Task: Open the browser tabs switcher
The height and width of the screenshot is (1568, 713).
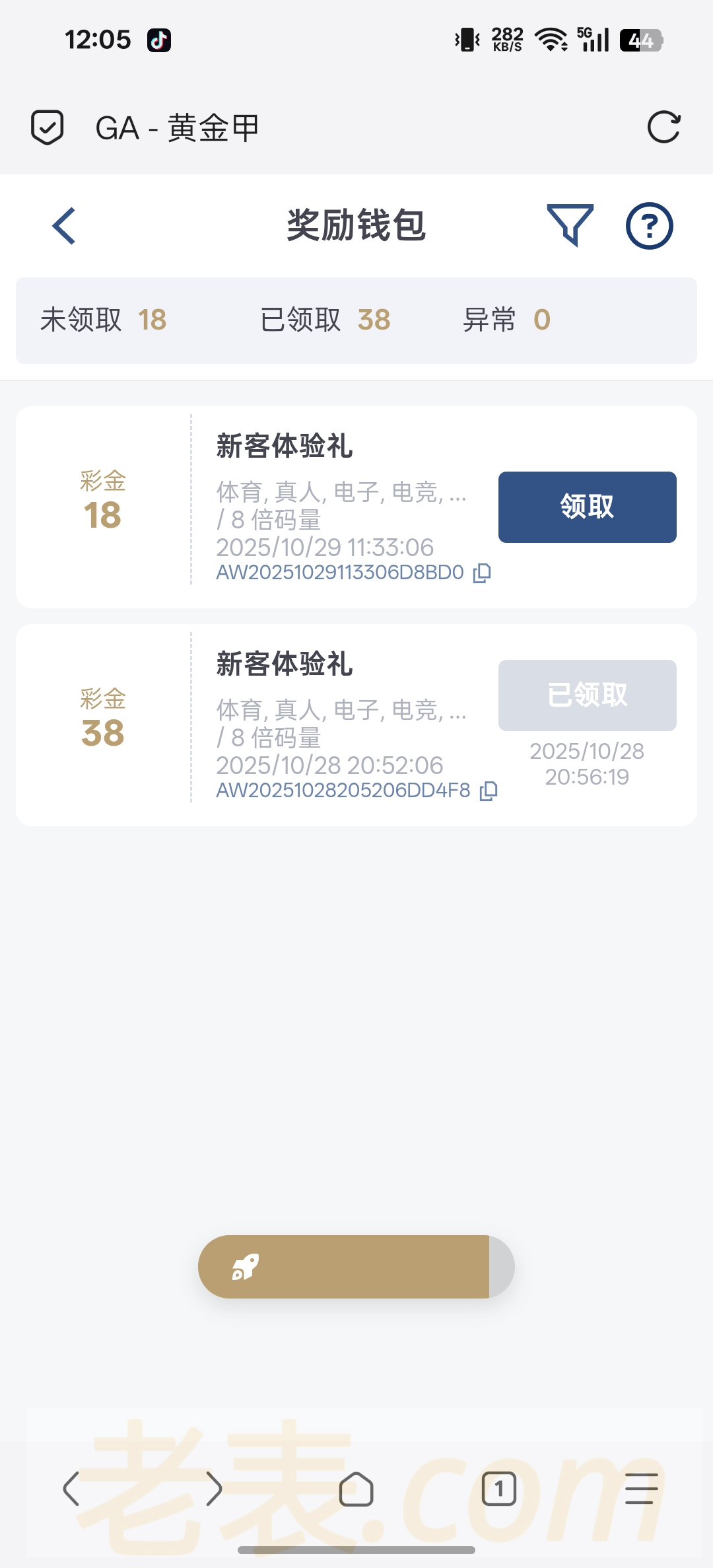Action: 498,1489
